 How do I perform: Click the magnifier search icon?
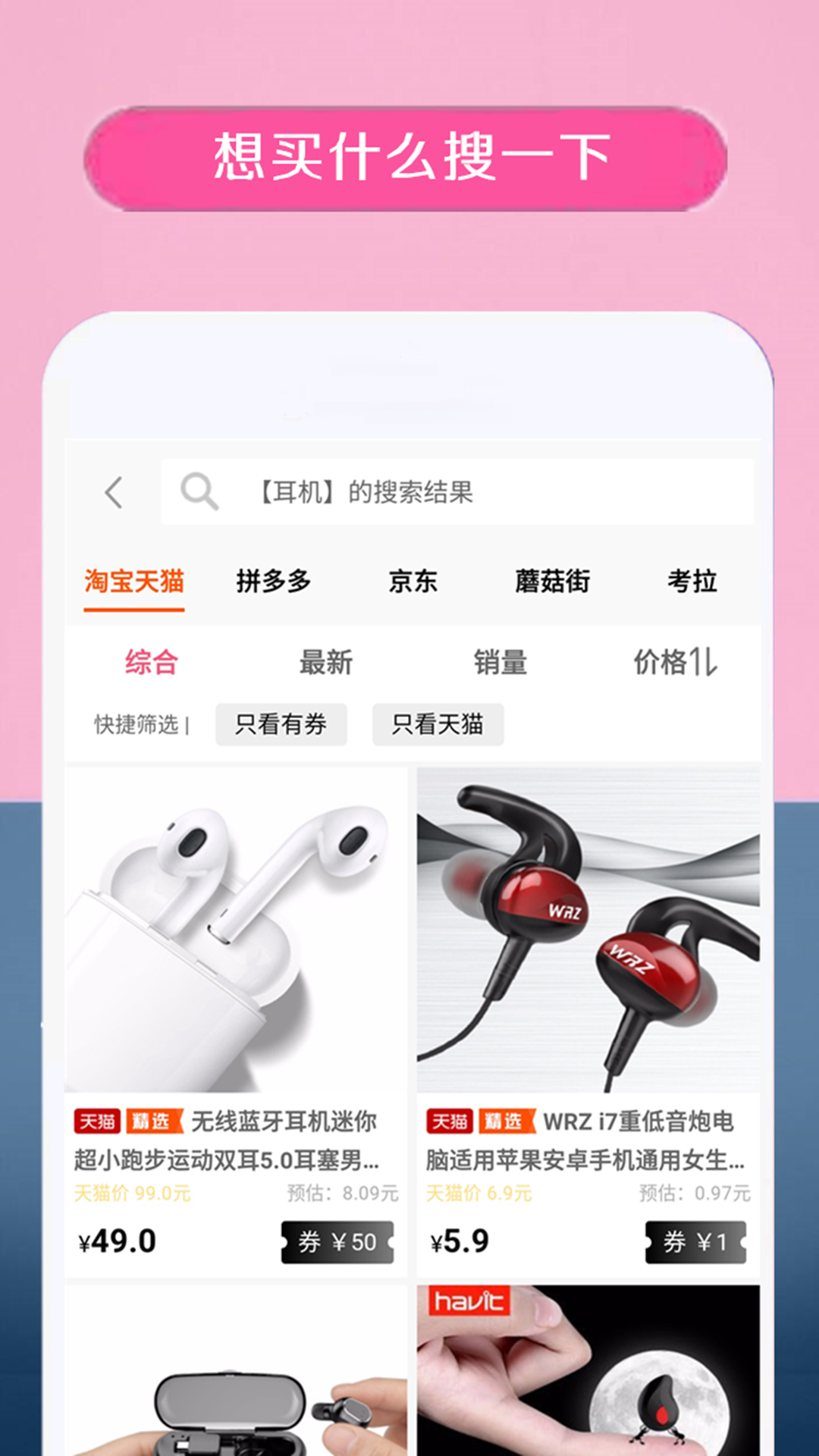pos(199,490)
